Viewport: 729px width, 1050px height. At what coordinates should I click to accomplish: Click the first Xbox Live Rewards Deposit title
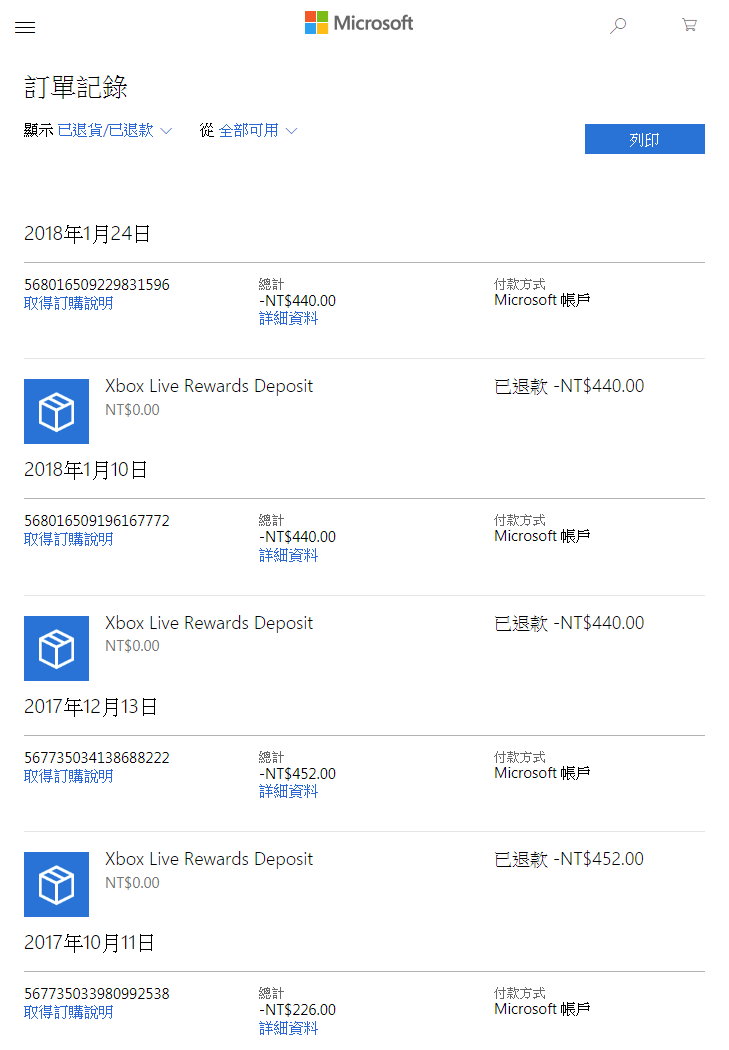point(209,385)
